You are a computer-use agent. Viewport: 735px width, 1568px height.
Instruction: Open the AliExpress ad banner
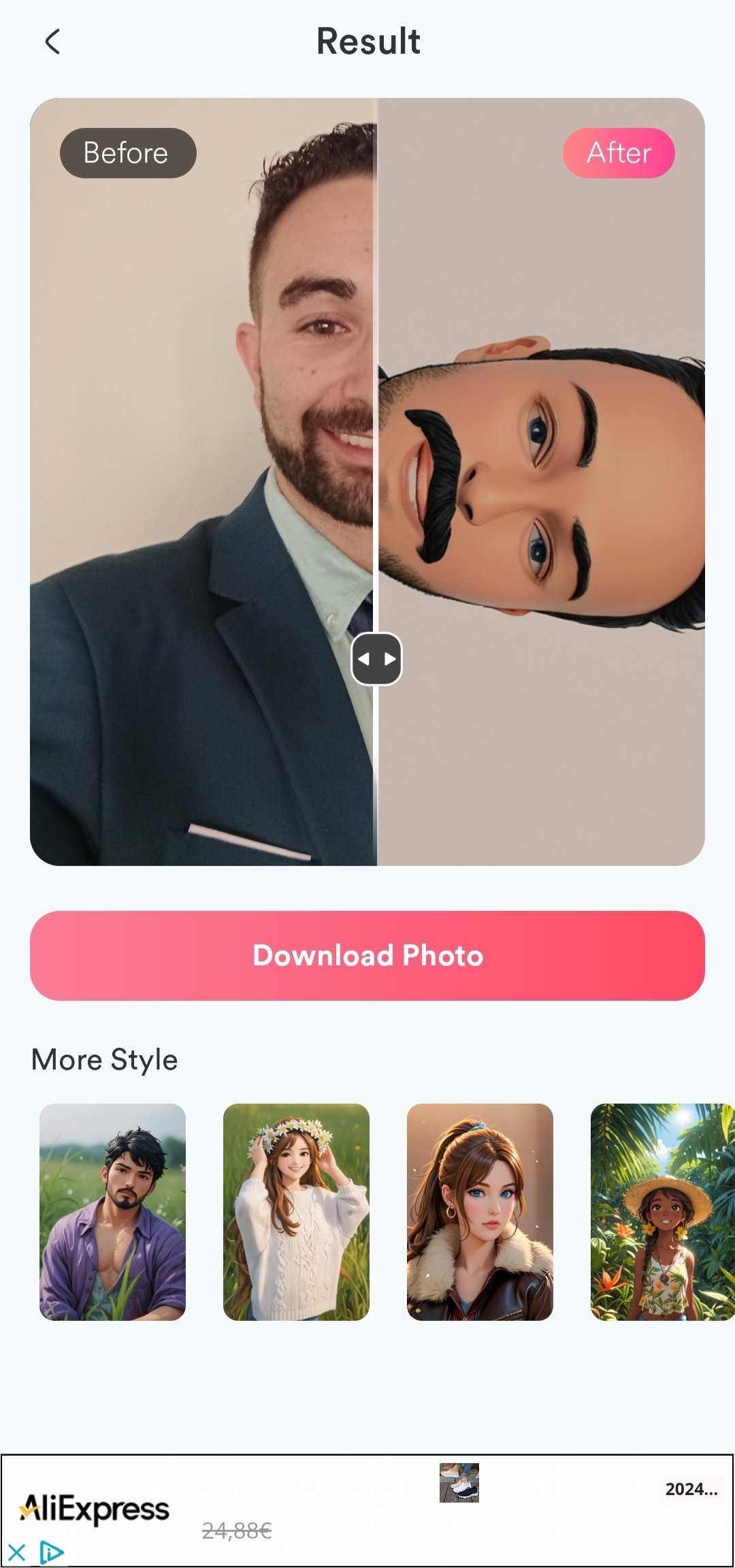click(x=367, y=1508)
